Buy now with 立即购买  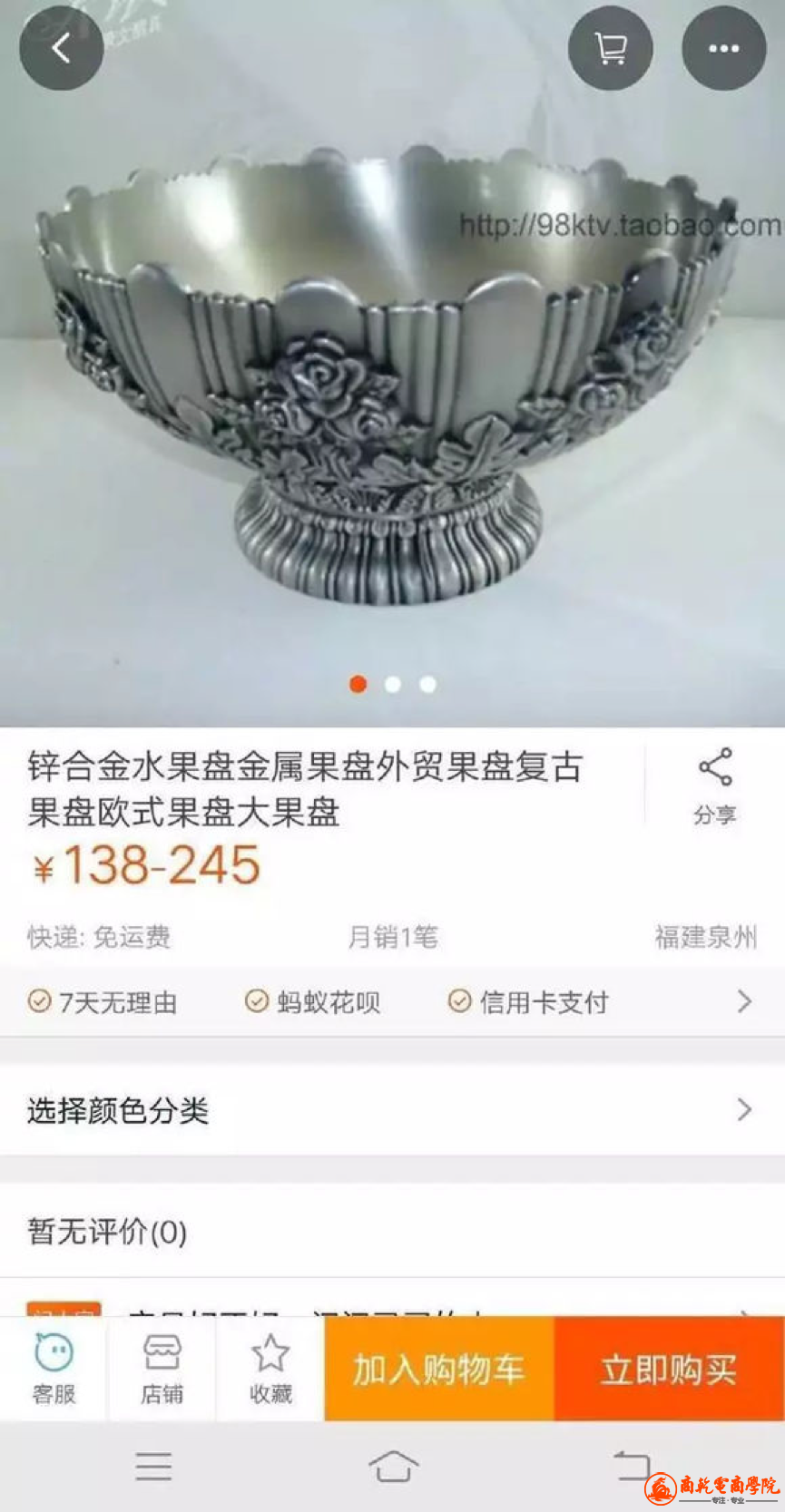point(669,1369)
